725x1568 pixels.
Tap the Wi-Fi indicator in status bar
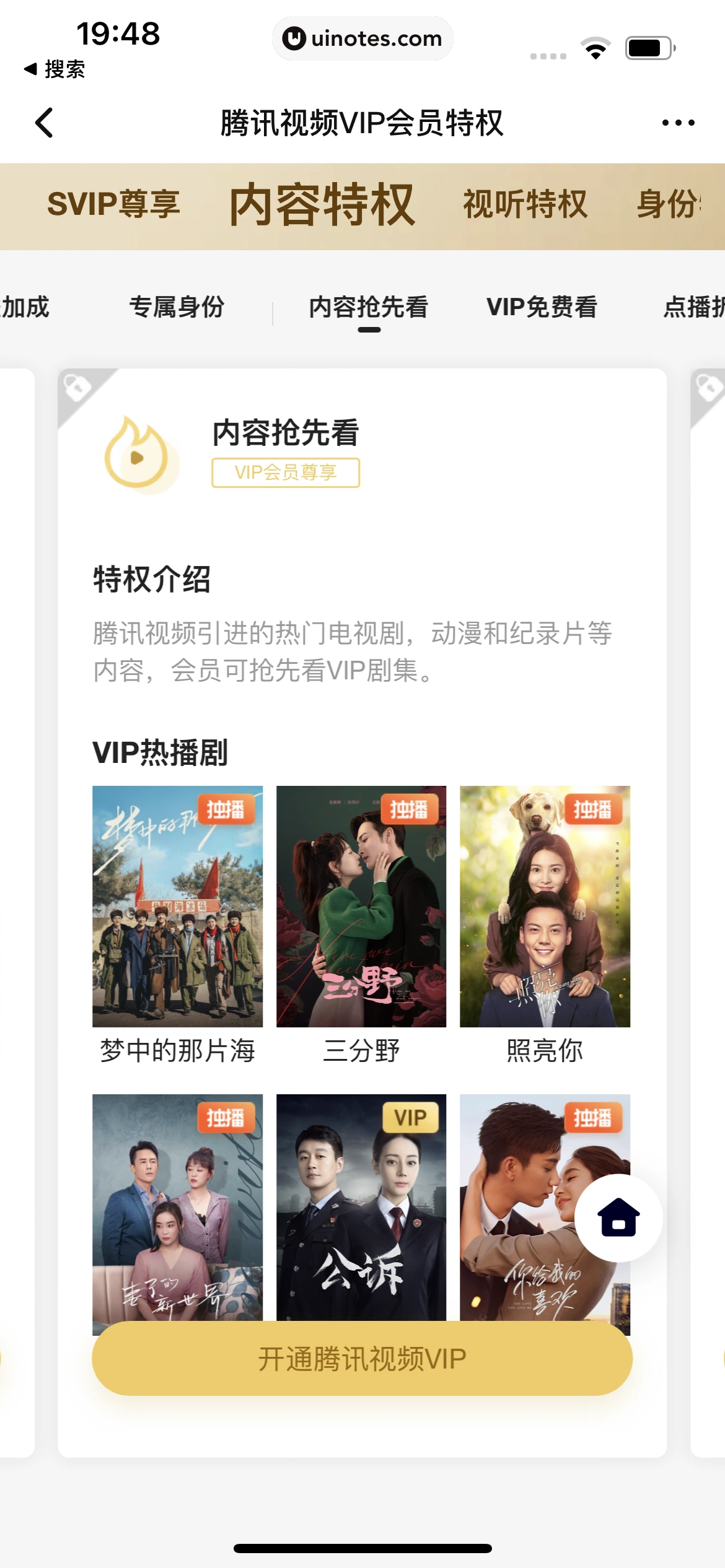(x=597, y=46)
